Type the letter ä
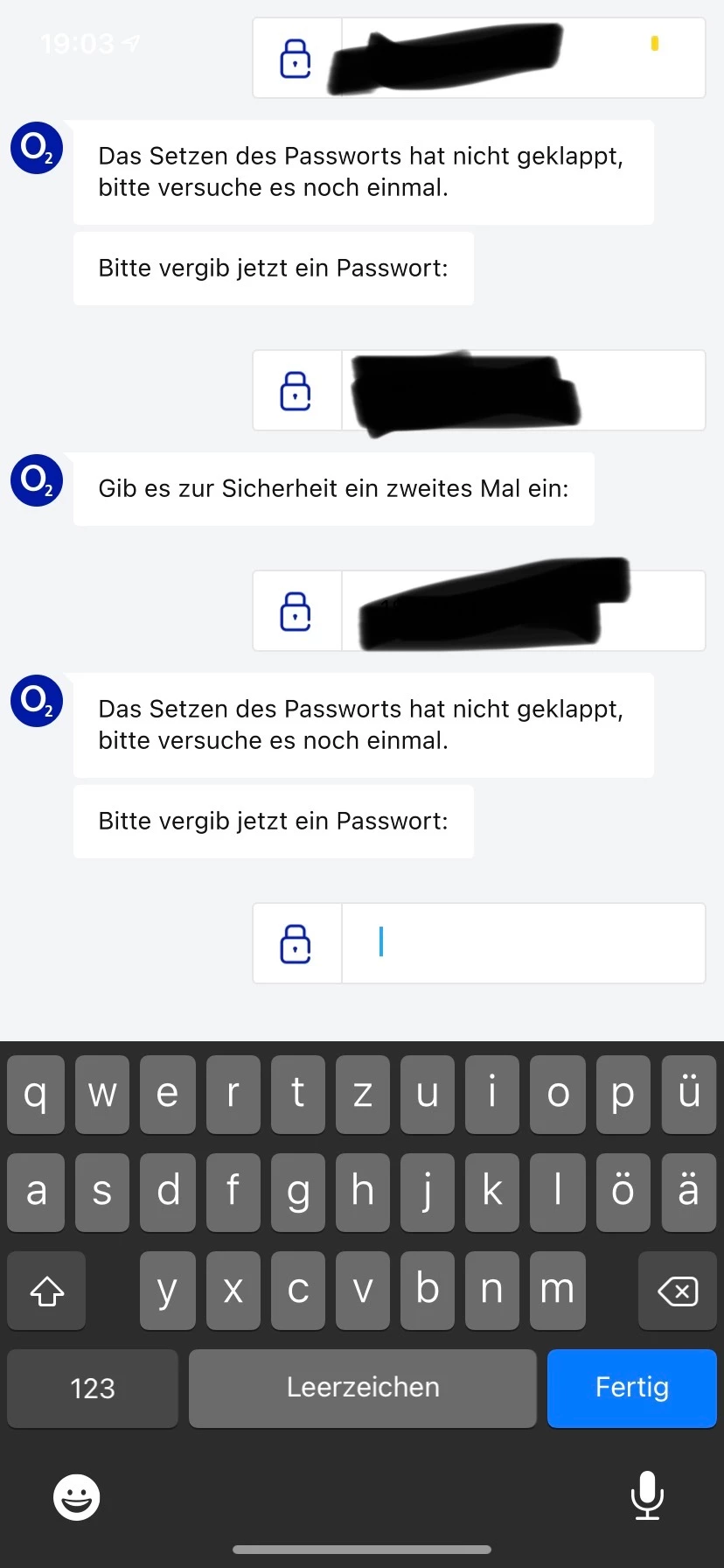Viewport: 724px width, 1568px height. (688, 1192)
